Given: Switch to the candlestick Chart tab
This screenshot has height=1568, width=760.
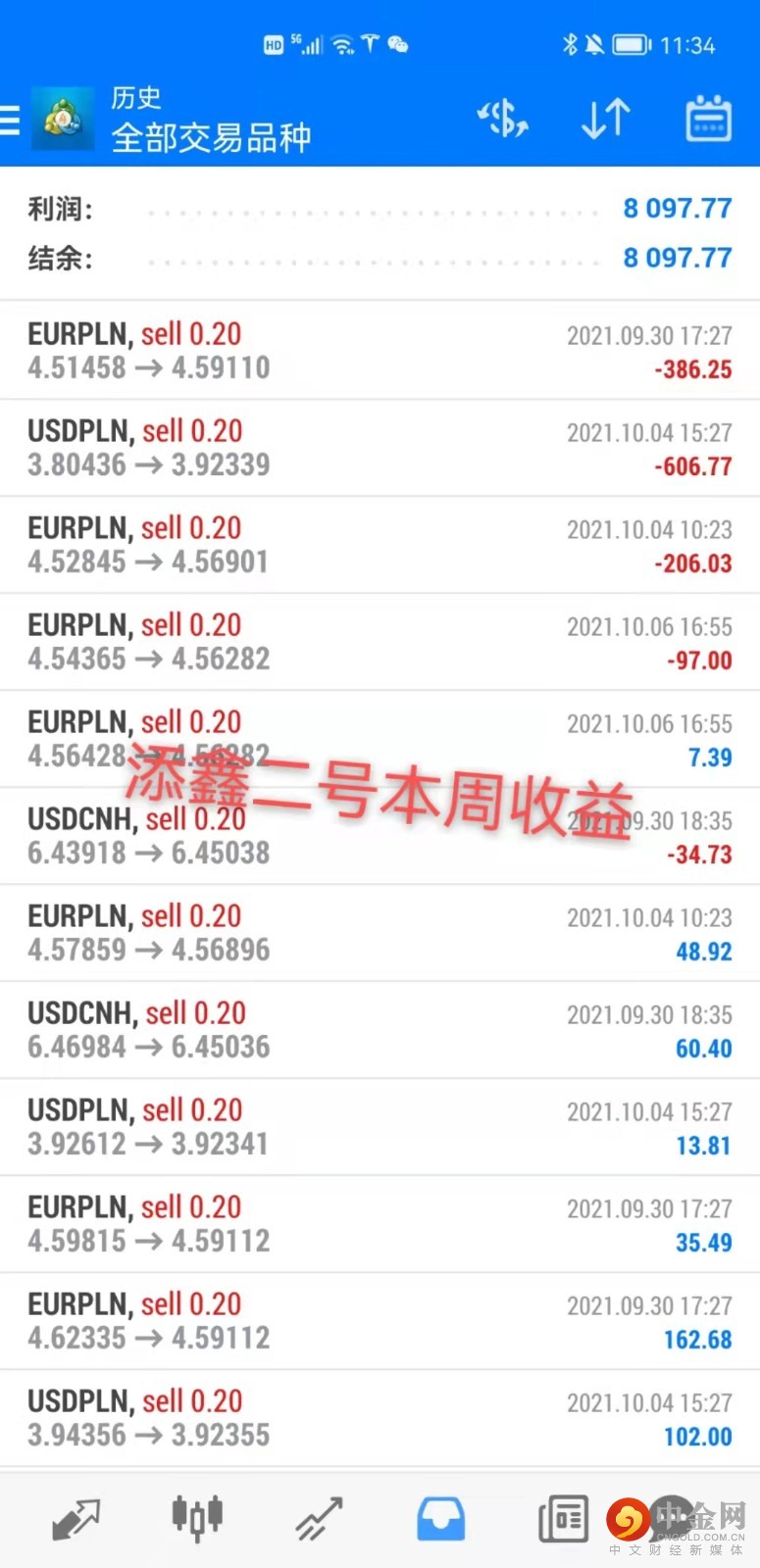Looking at the screenshot, I should (x=197, y=1518).
